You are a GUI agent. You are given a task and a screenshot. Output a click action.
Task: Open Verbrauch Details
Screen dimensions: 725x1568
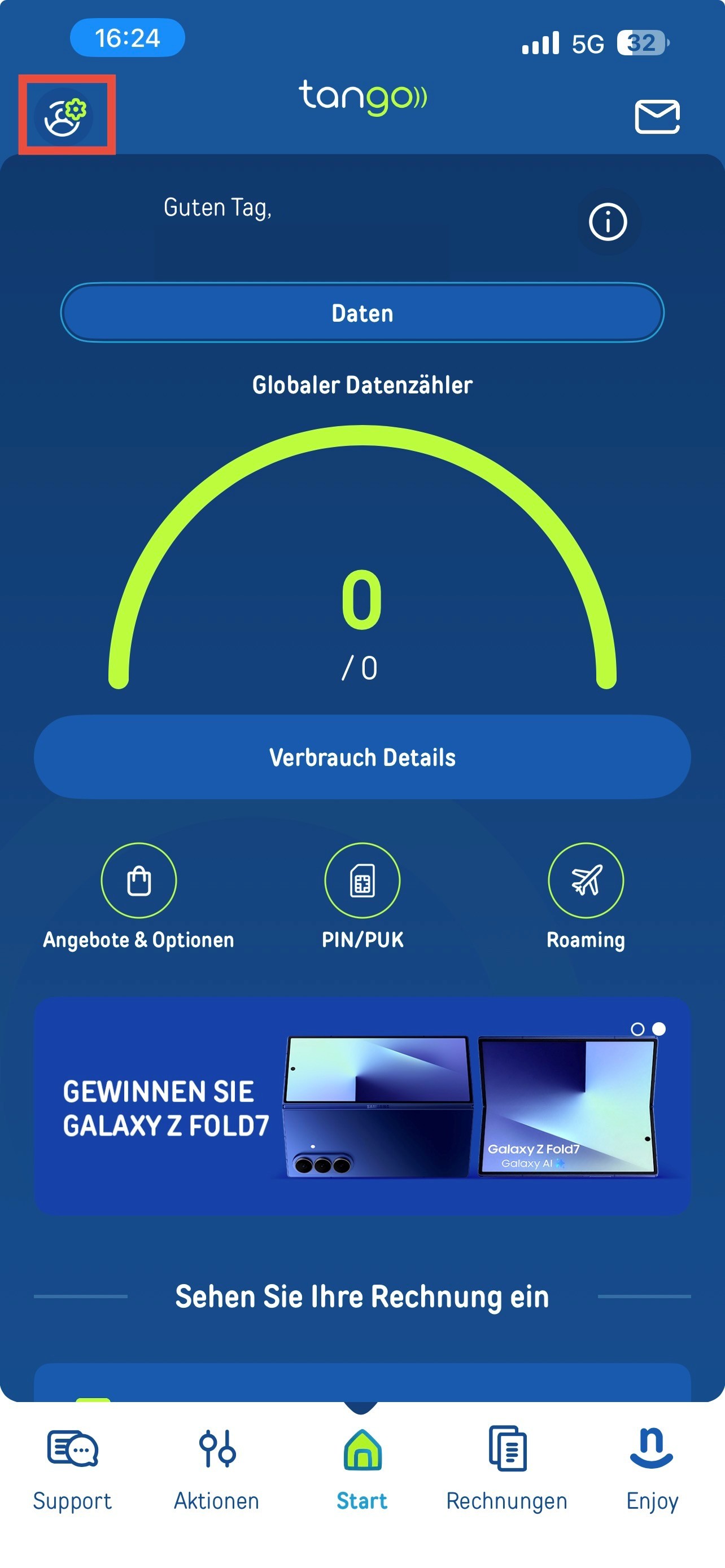pos(362,756)
